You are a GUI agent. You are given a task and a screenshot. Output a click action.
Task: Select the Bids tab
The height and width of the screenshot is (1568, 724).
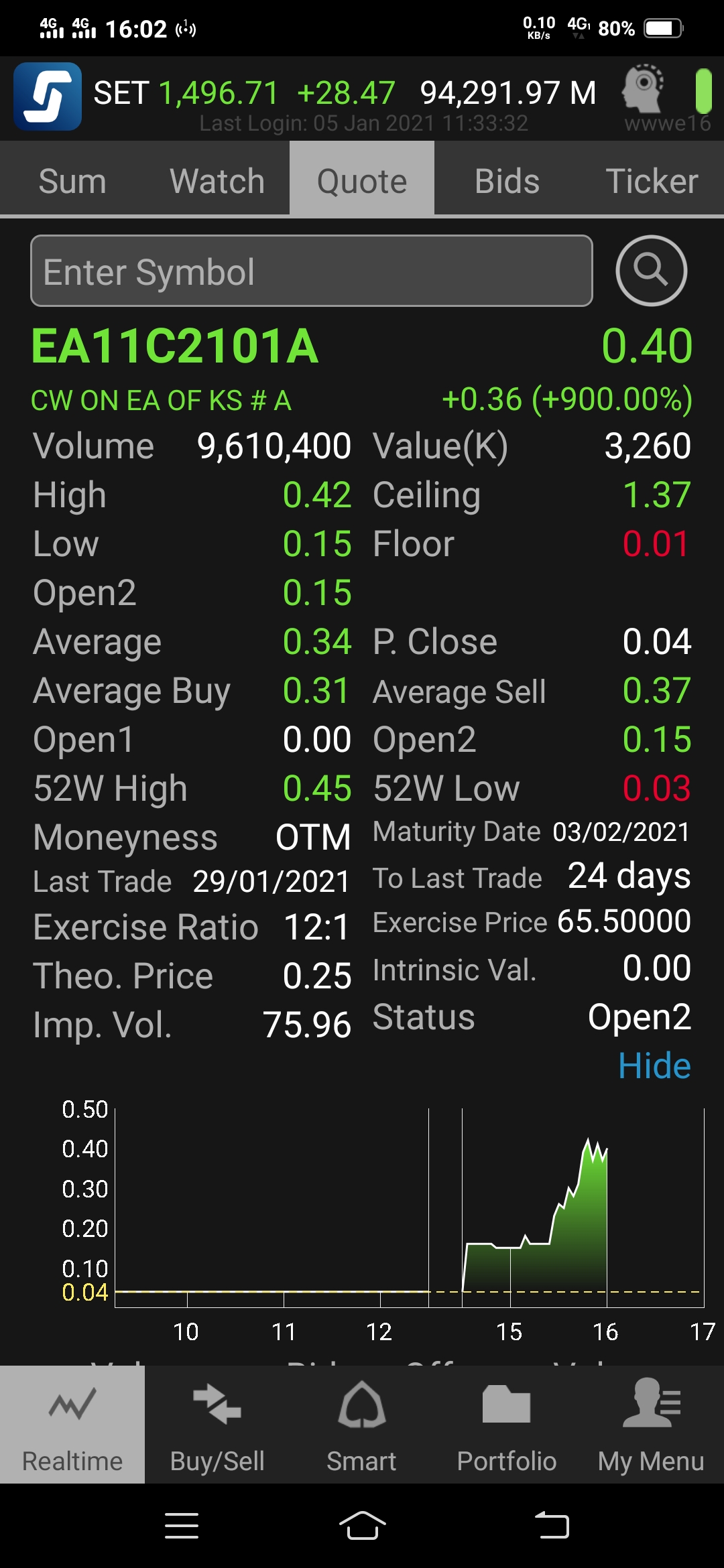507,181
